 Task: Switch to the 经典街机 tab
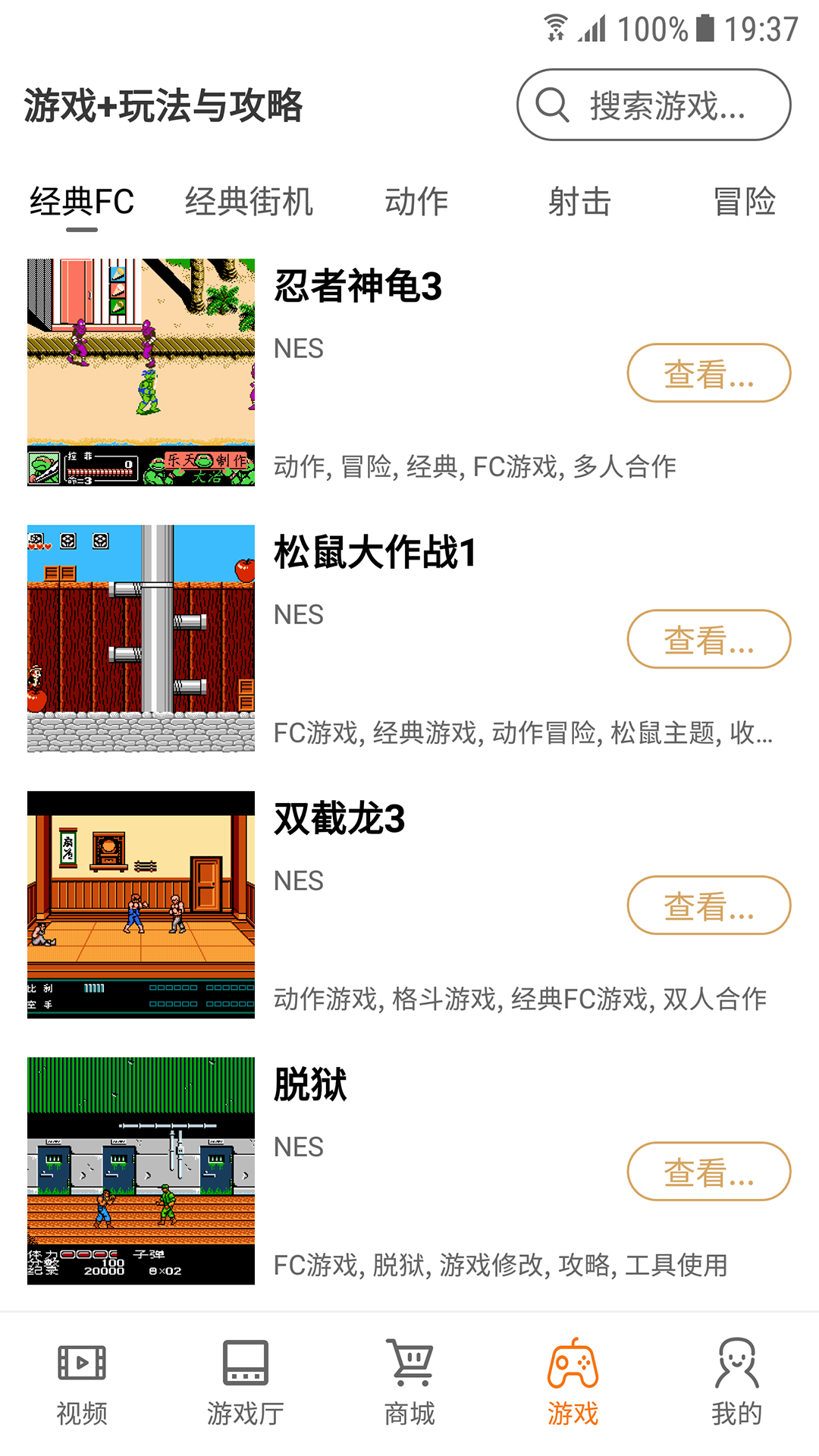(x=249, y=201)
